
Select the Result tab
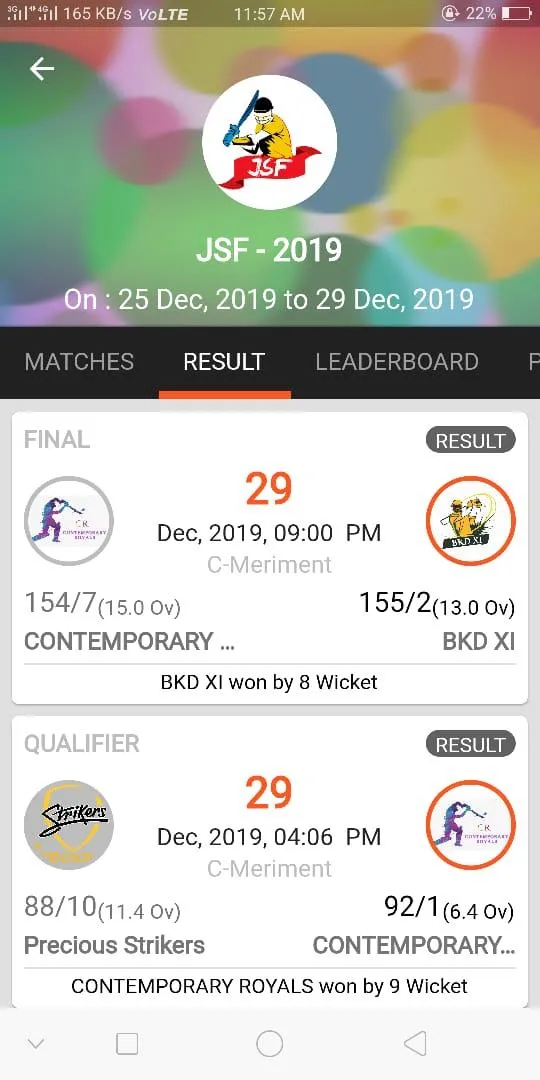(224, 362)
